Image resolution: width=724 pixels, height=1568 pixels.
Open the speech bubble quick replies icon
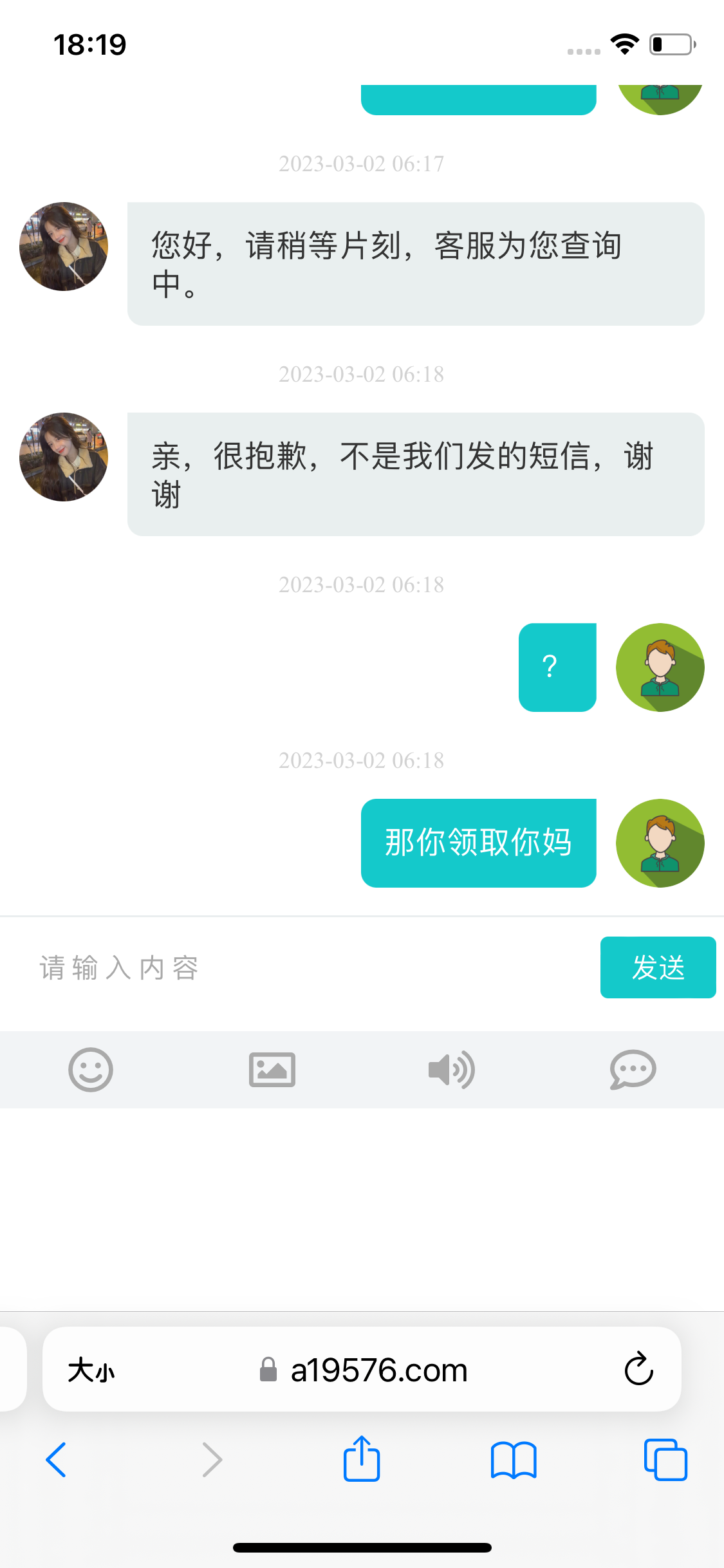pyautogui.click(x=633, y=1070)
